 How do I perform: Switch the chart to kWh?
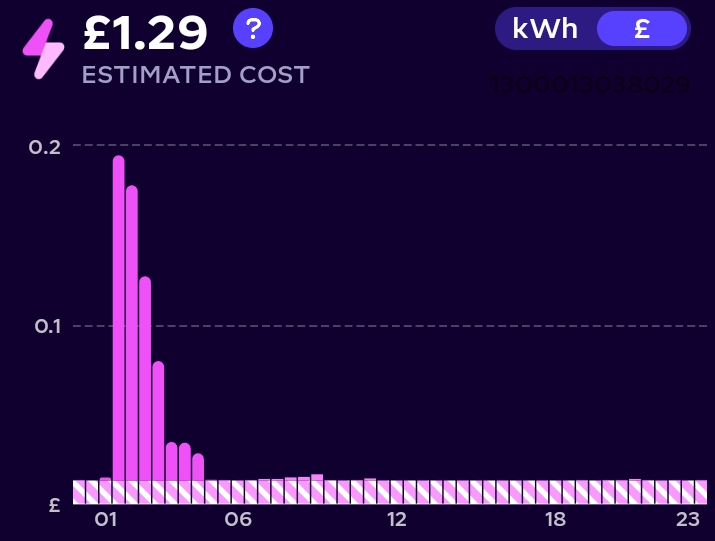pyautogui.click(x=545, y=29)
